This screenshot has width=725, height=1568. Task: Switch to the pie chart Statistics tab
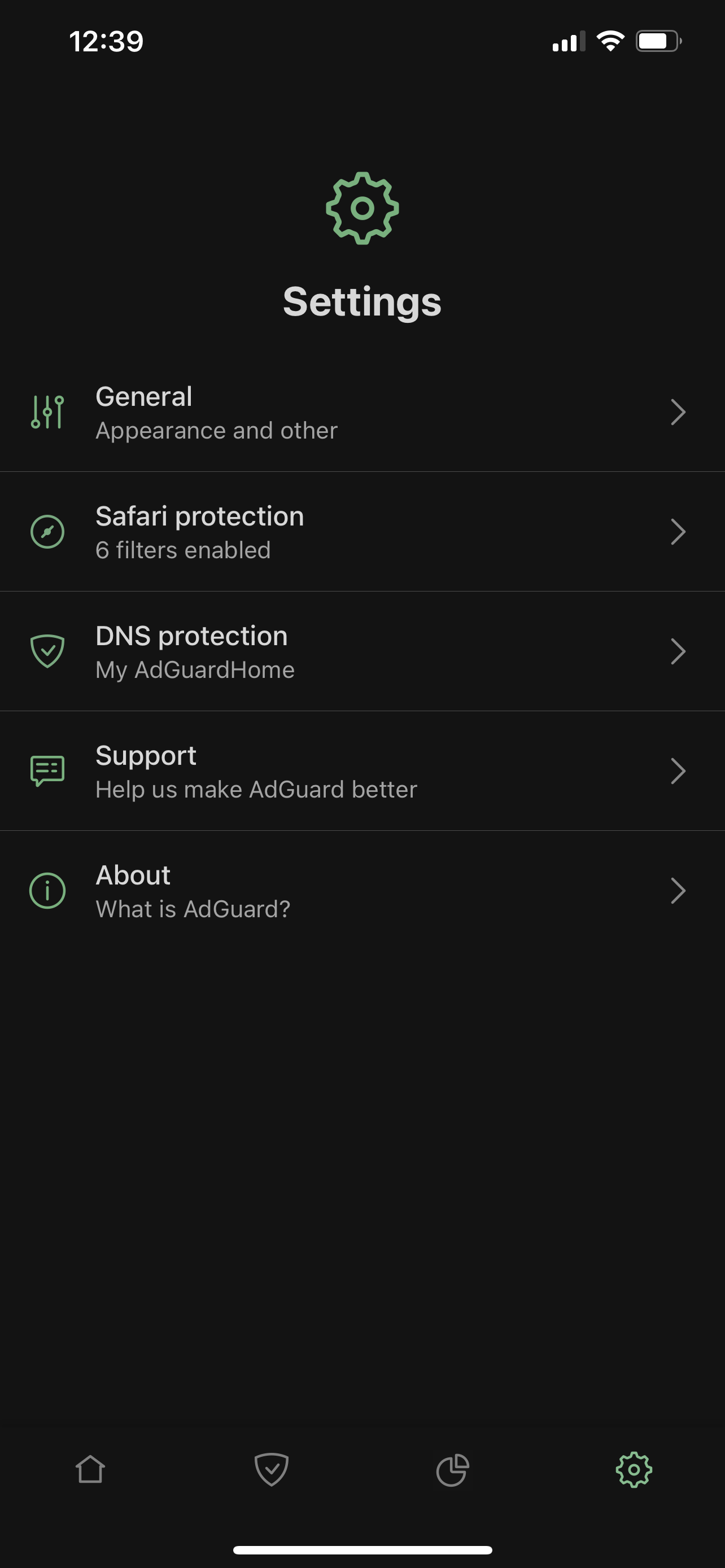tap(453, 1470)
